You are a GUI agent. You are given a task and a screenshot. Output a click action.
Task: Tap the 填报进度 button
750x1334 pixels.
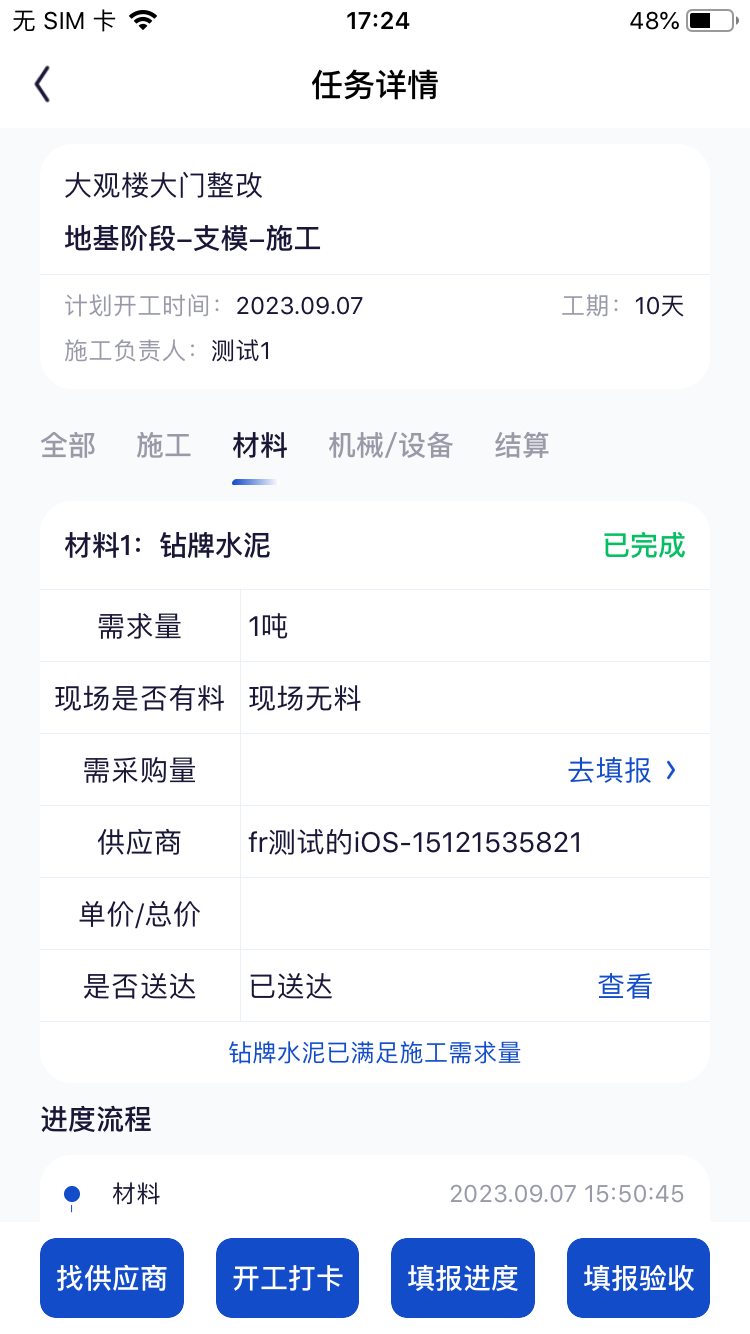463,1278
